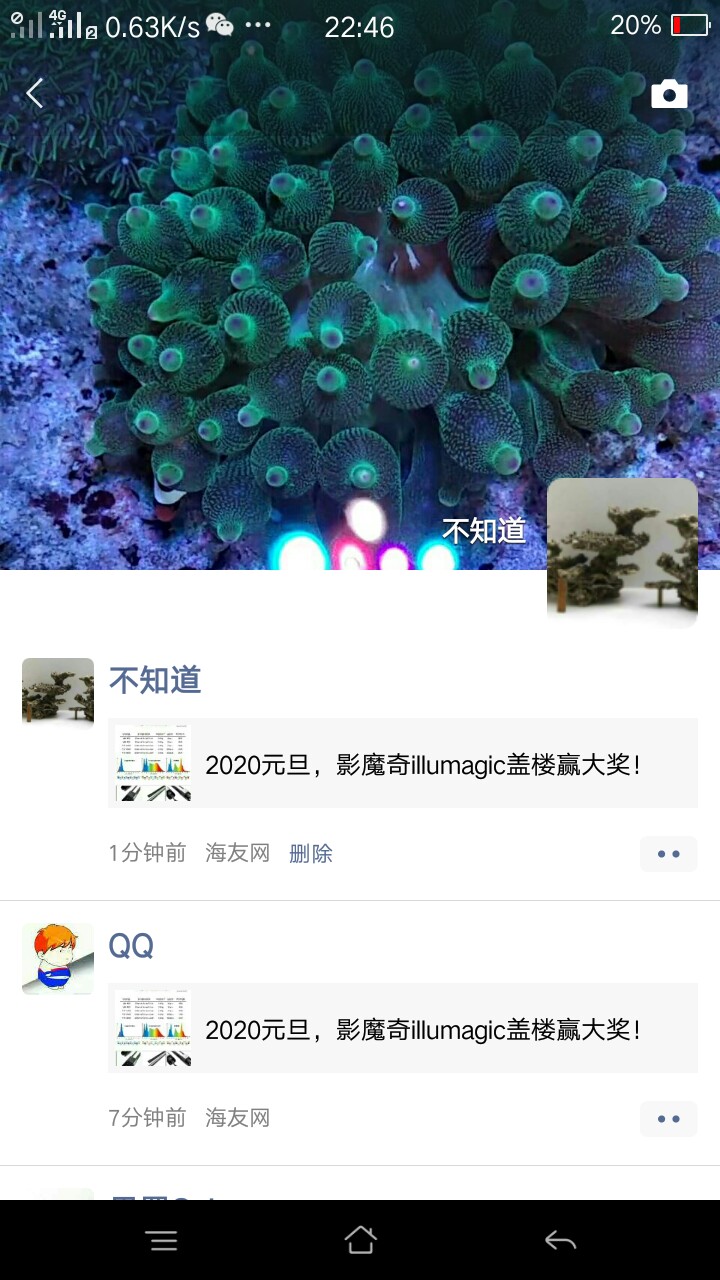Tap 不知道's small avatar beside the post
720x1280 pixels.
tap(58, 692)
